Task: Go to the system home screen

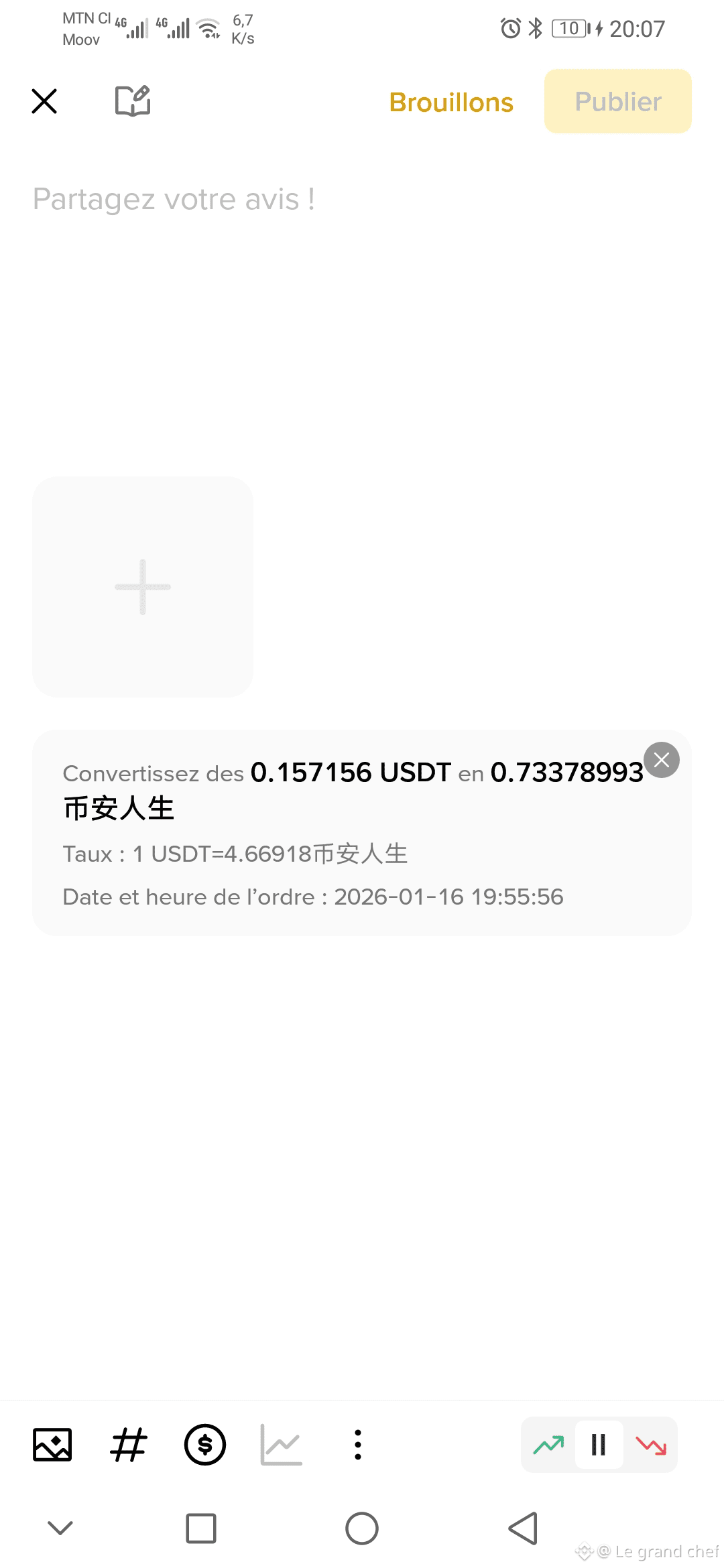Action: click(362, 1528)
